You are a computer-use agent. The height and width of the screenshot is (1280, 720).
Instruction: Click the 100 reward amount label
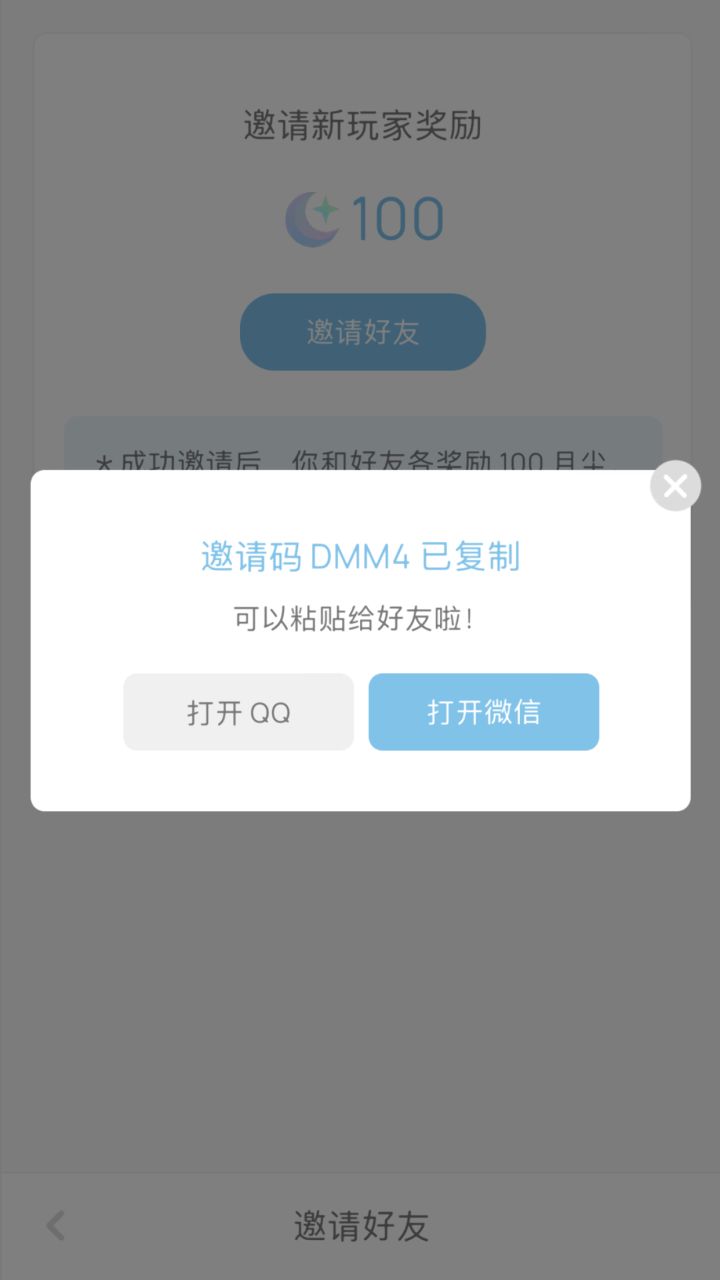pos(398,216)
